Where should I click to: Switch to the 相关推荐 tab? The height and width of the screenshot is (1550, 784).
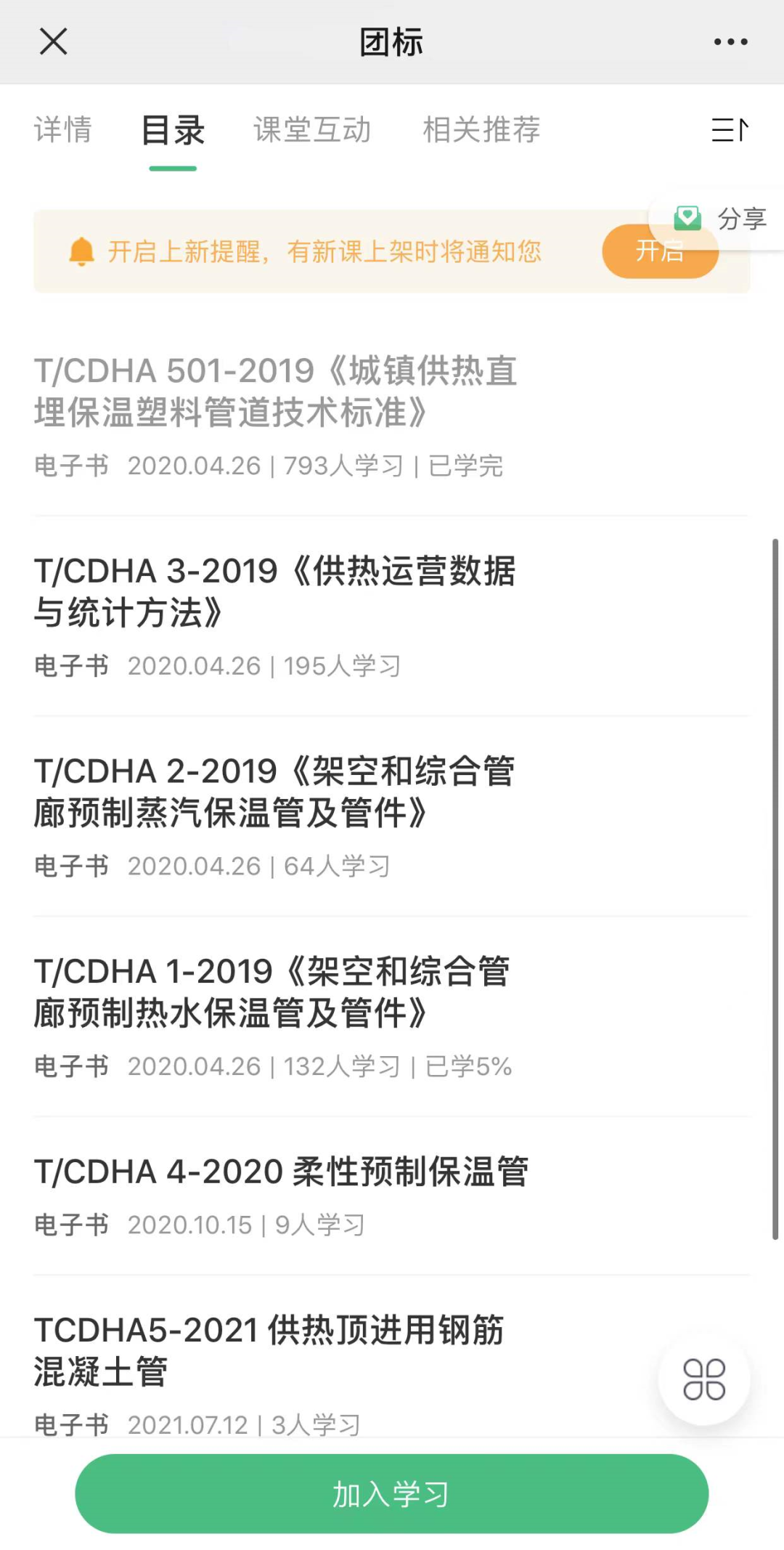click(x=481, y=130)
